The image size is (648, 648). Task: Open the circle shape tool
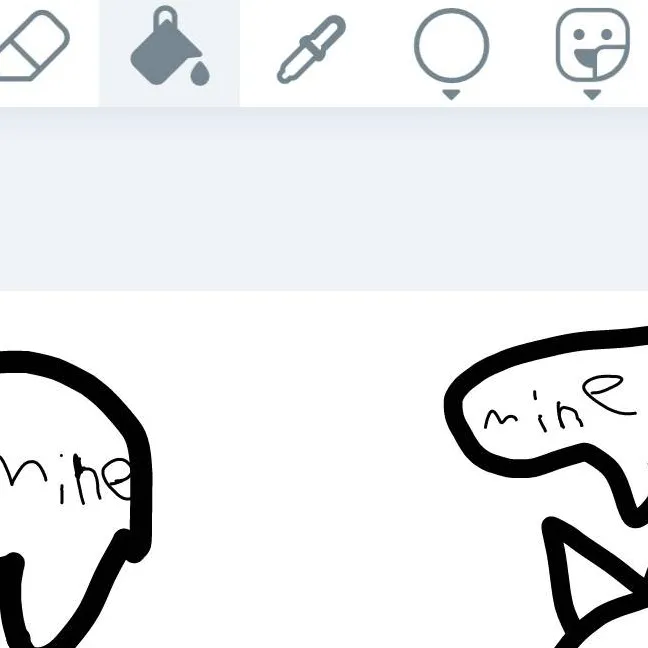coord(451,47)
